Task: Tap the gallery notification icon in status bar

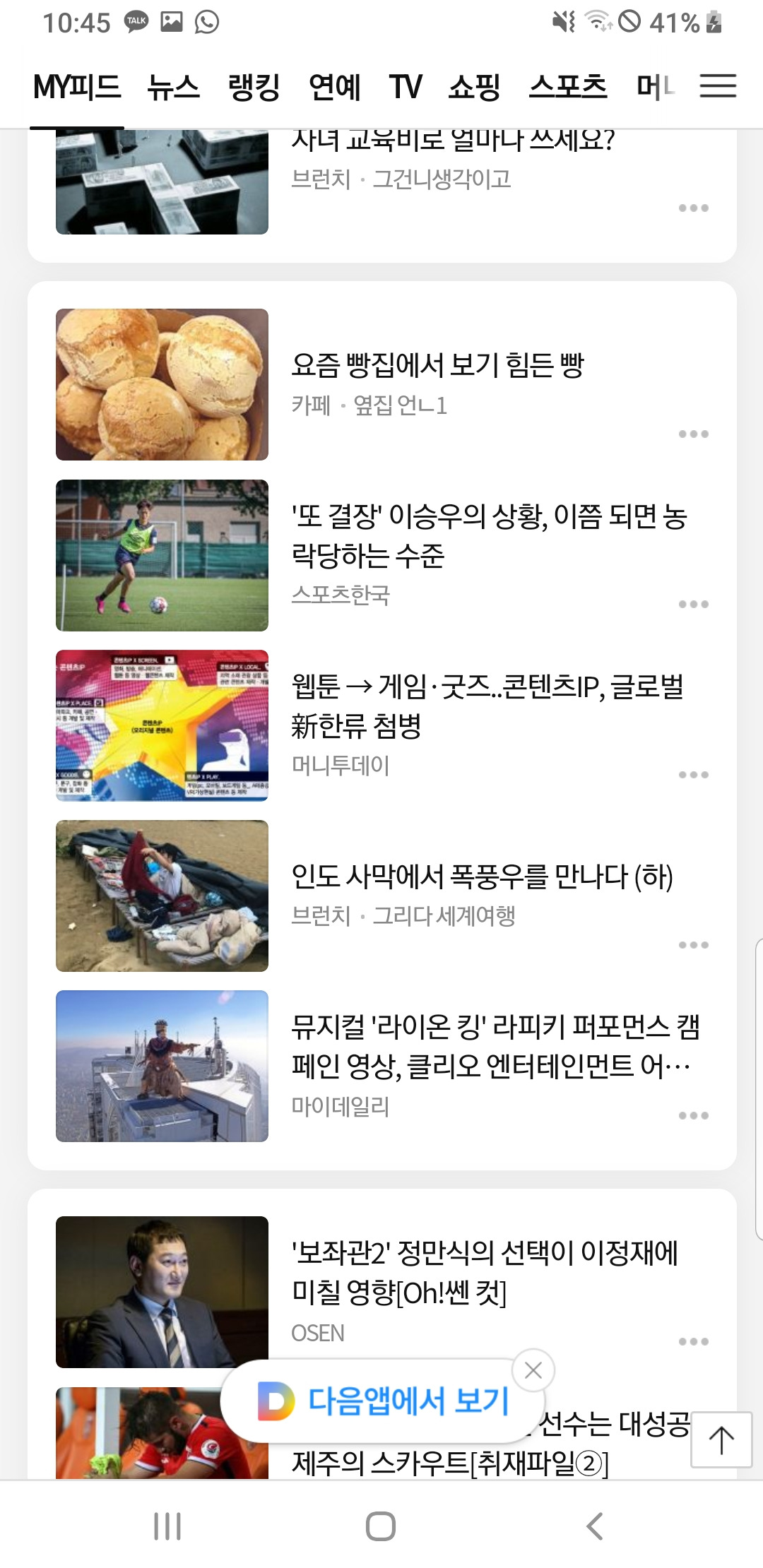Action: 173,21
